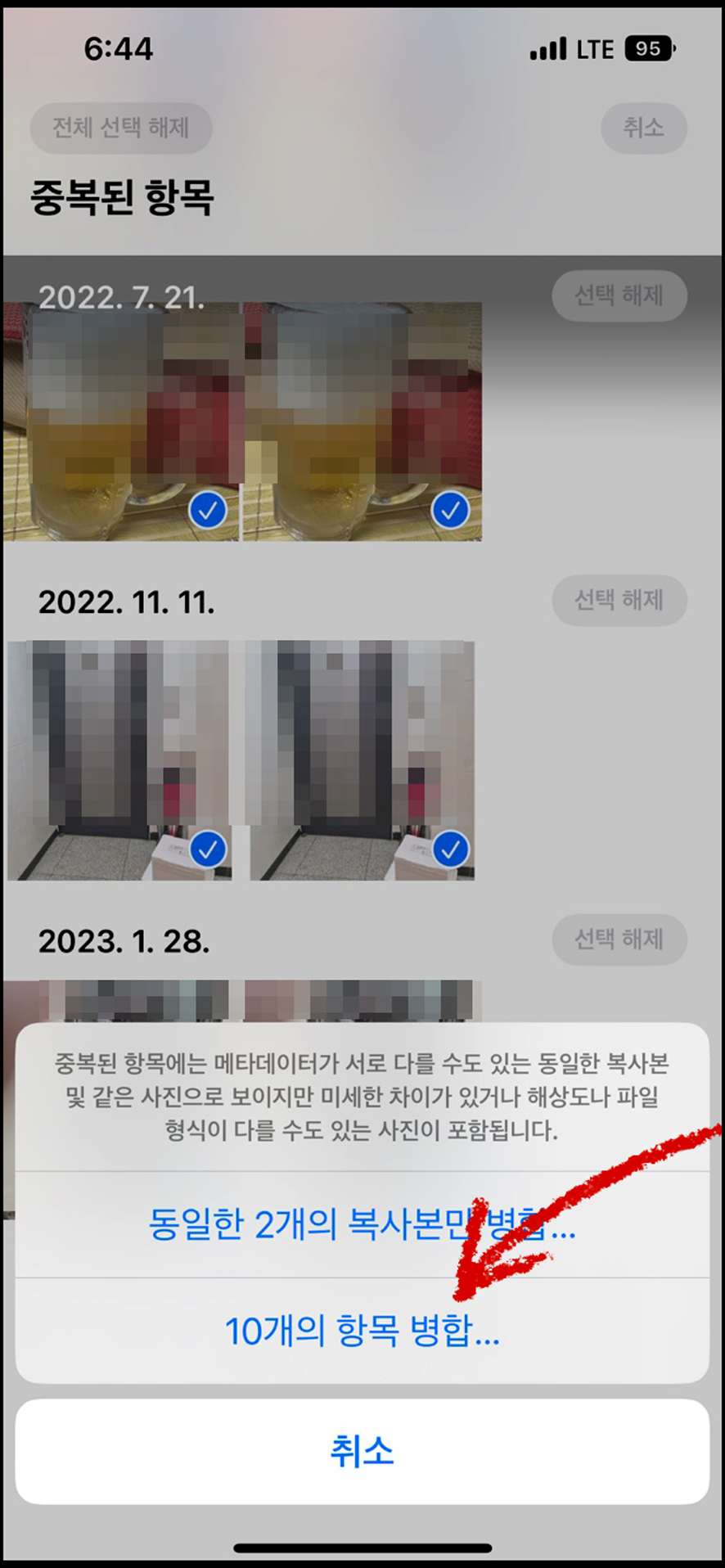Choose 동일한 2개의 복사본만 병합
The image size is (725, 1568).
(x=362, y=1224)
